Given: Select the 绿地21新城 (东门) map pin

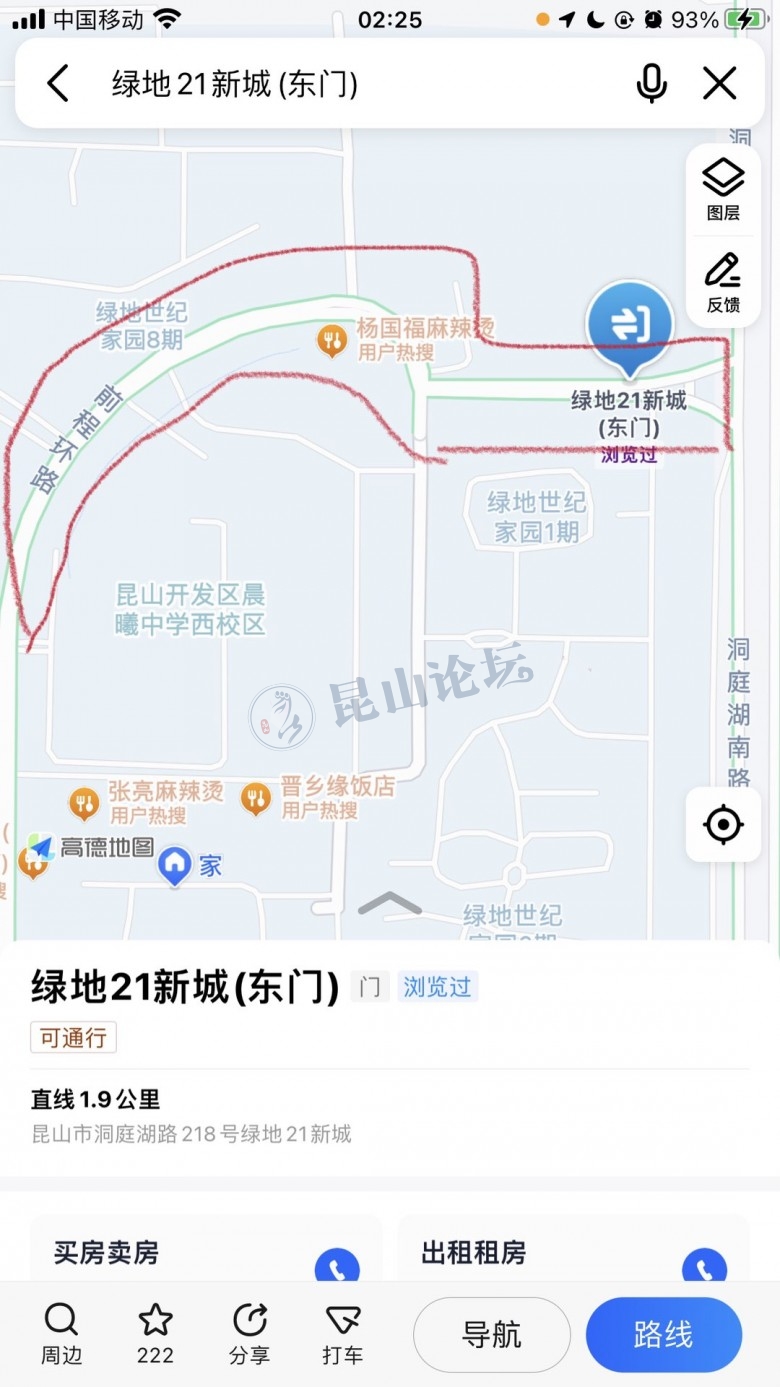Looking at the screenshot, I should pos(629,325).
